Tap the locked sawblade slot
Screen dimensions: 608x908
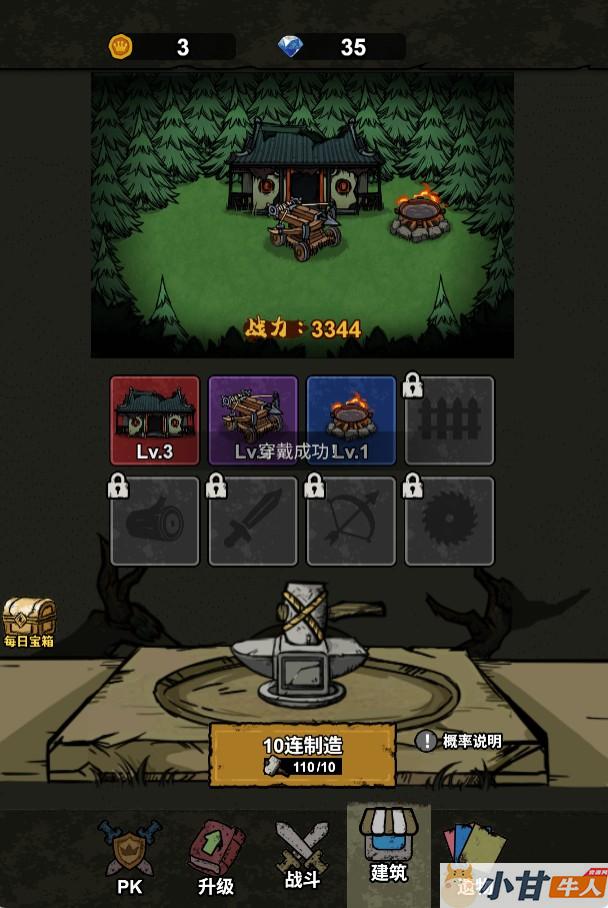pyautogui.click(x=449, y=521)
